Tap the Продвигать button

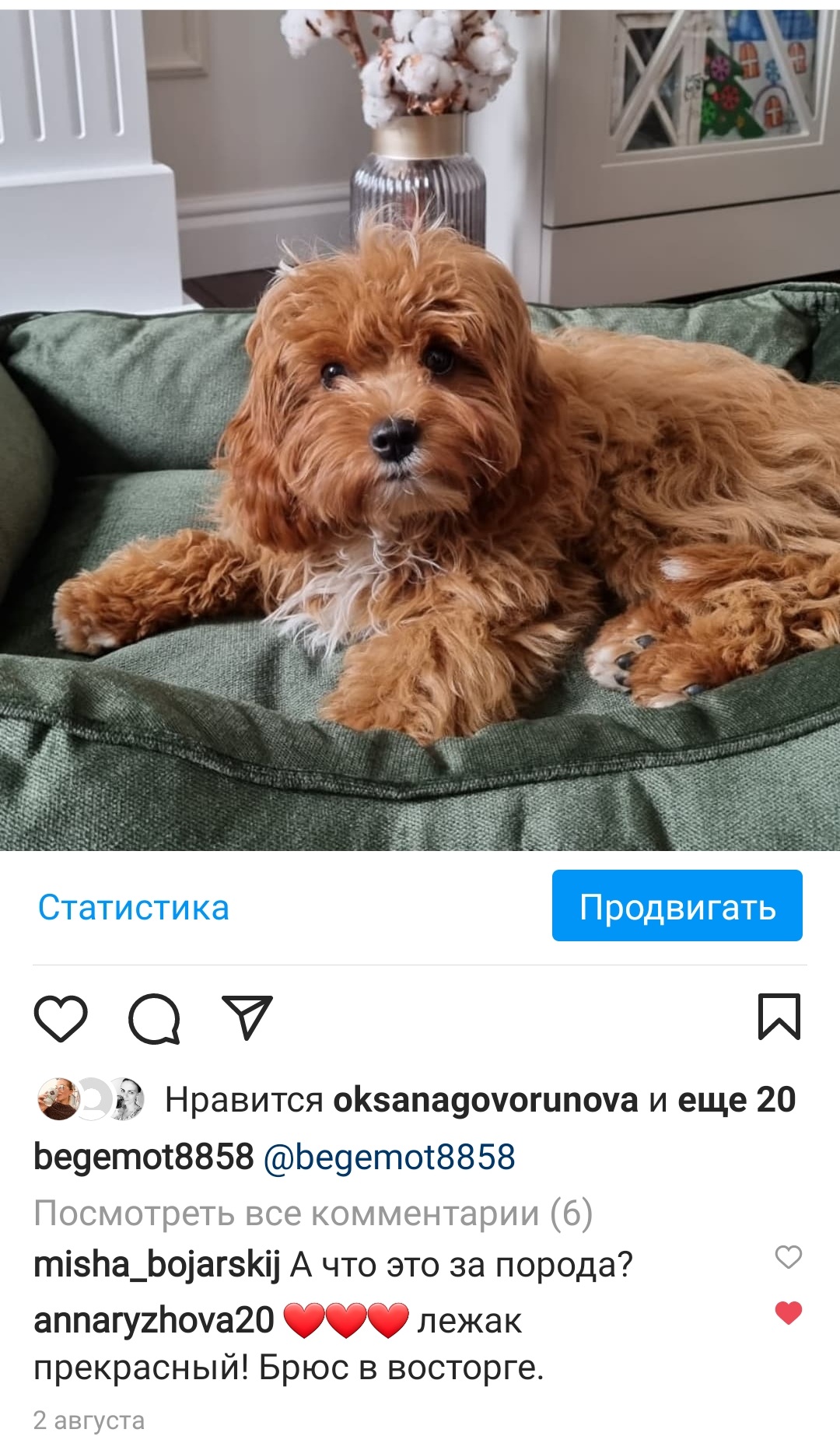(x=677, y=906)
